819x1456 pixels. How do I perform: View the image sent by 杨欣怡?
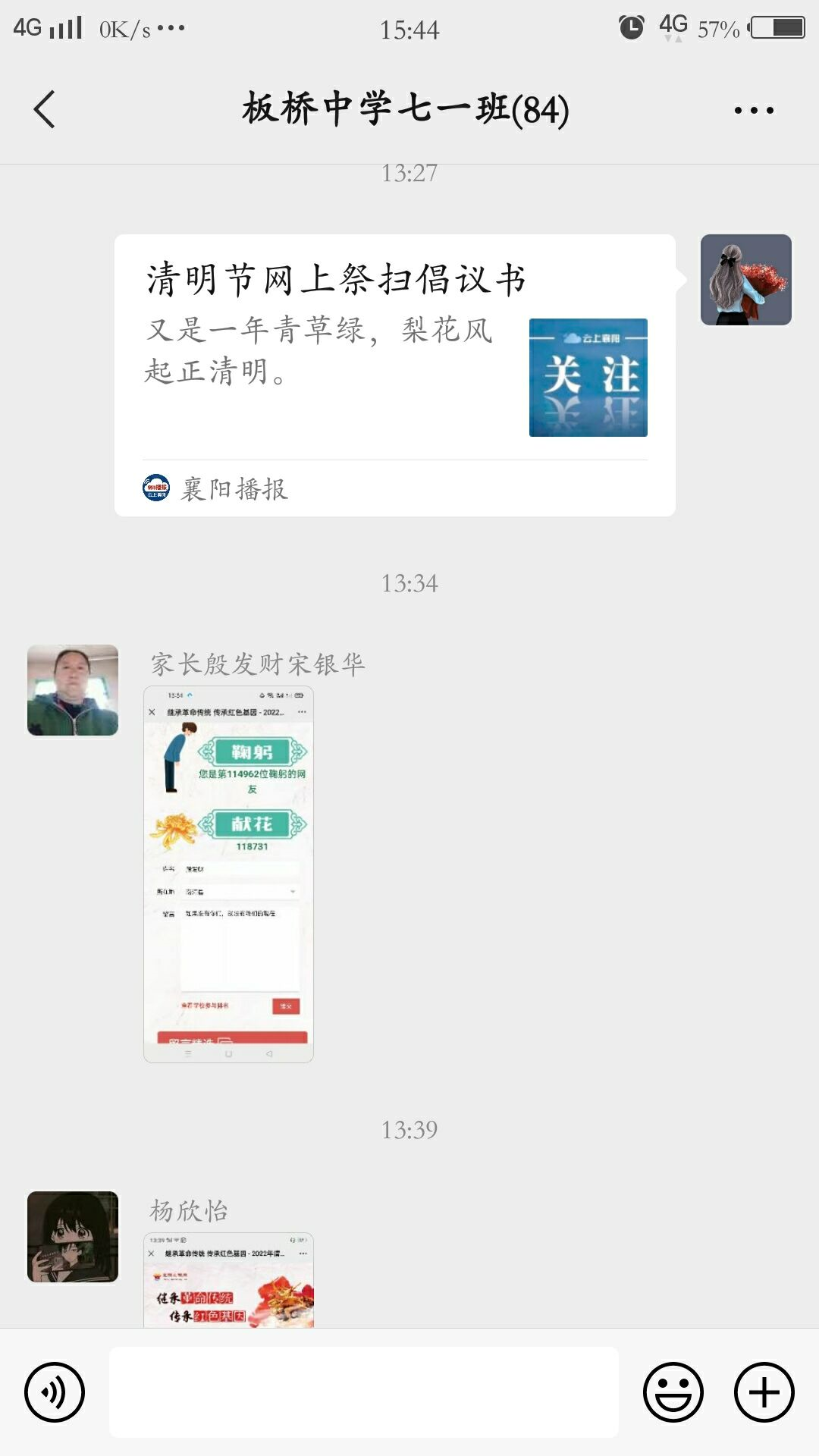228,1282
